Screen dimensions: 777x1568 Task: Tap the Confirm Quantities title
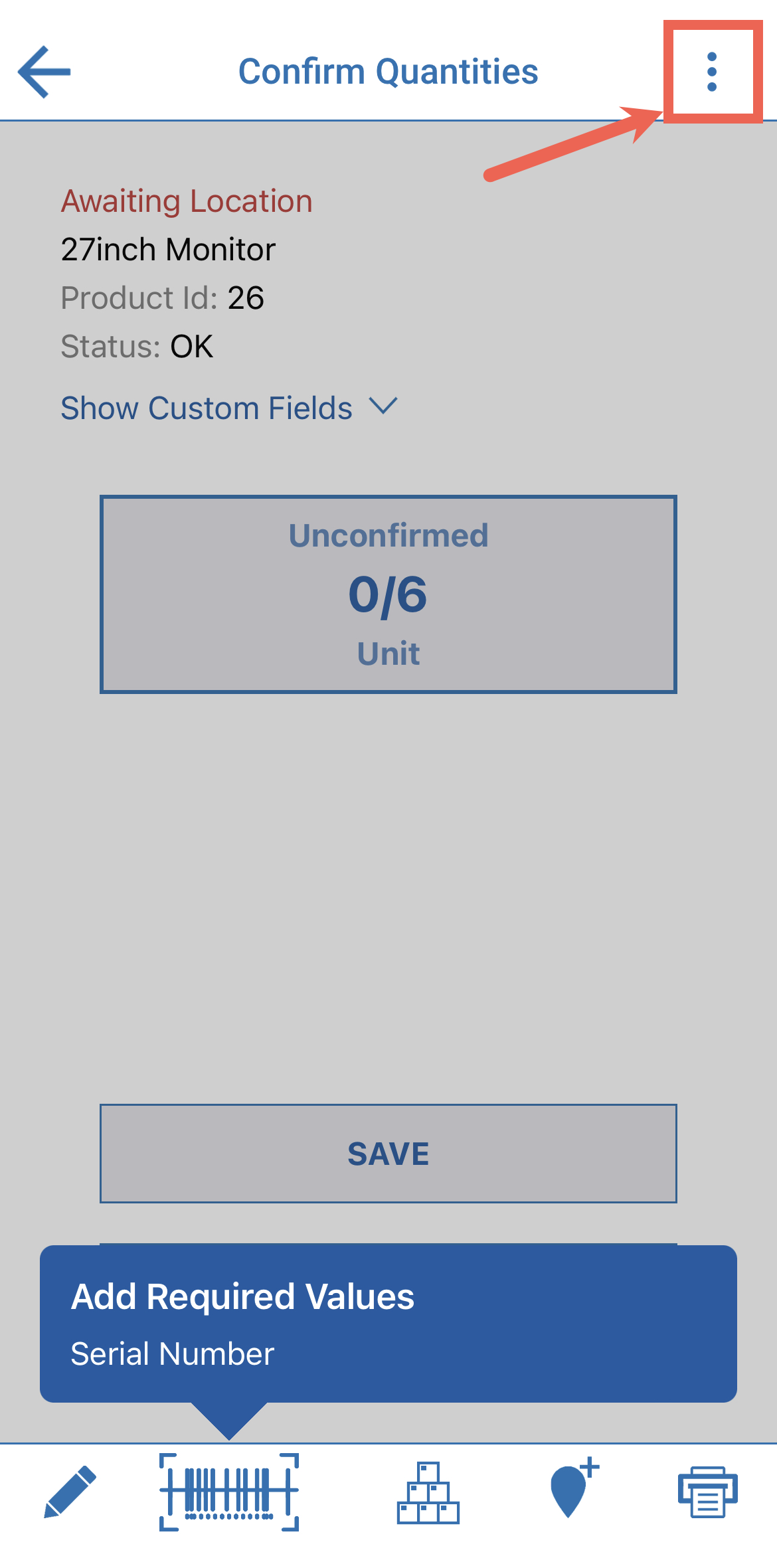click(388, 70)
